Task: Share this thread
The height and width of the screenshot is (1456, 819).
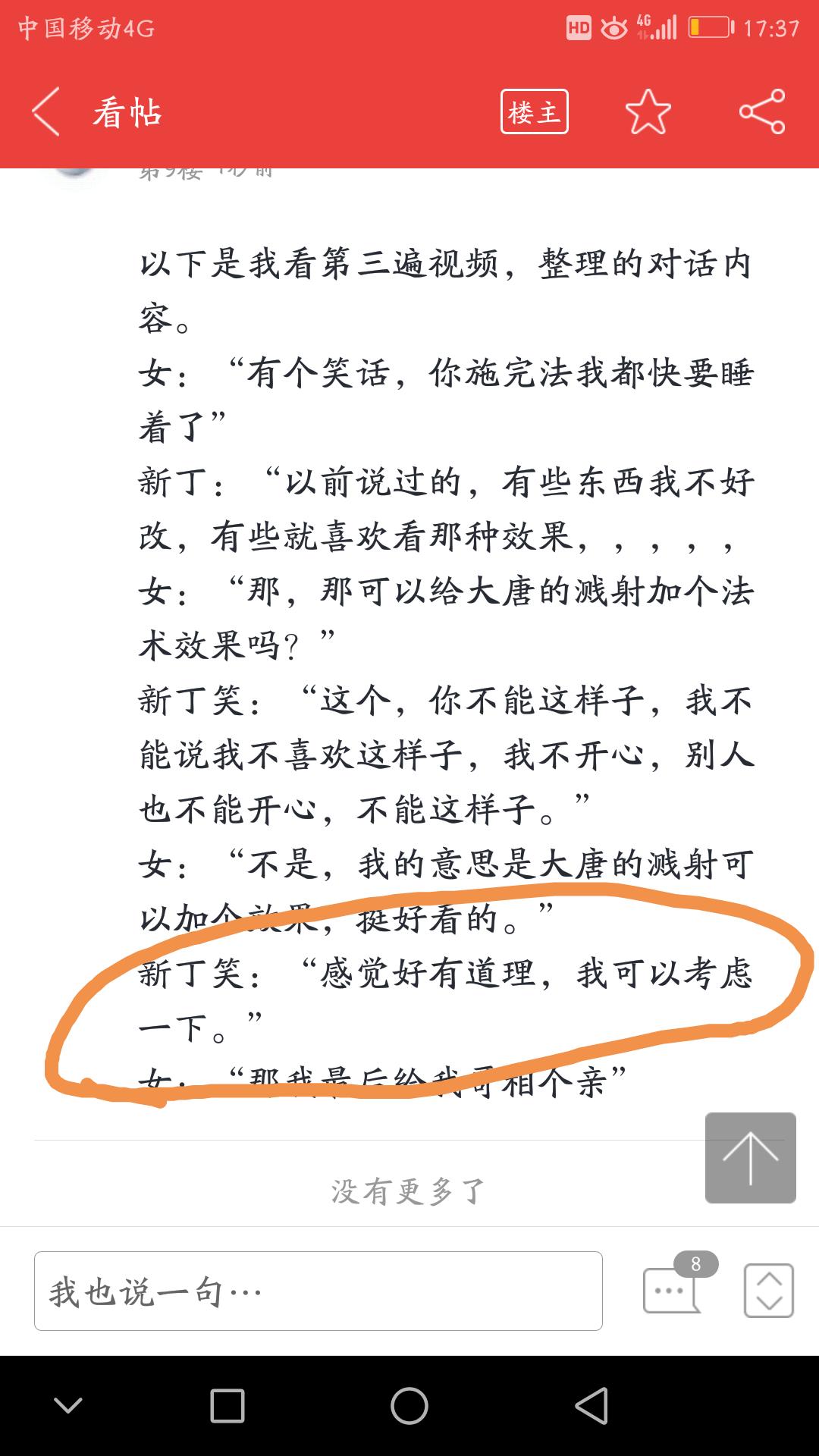Action: (761, 112)
